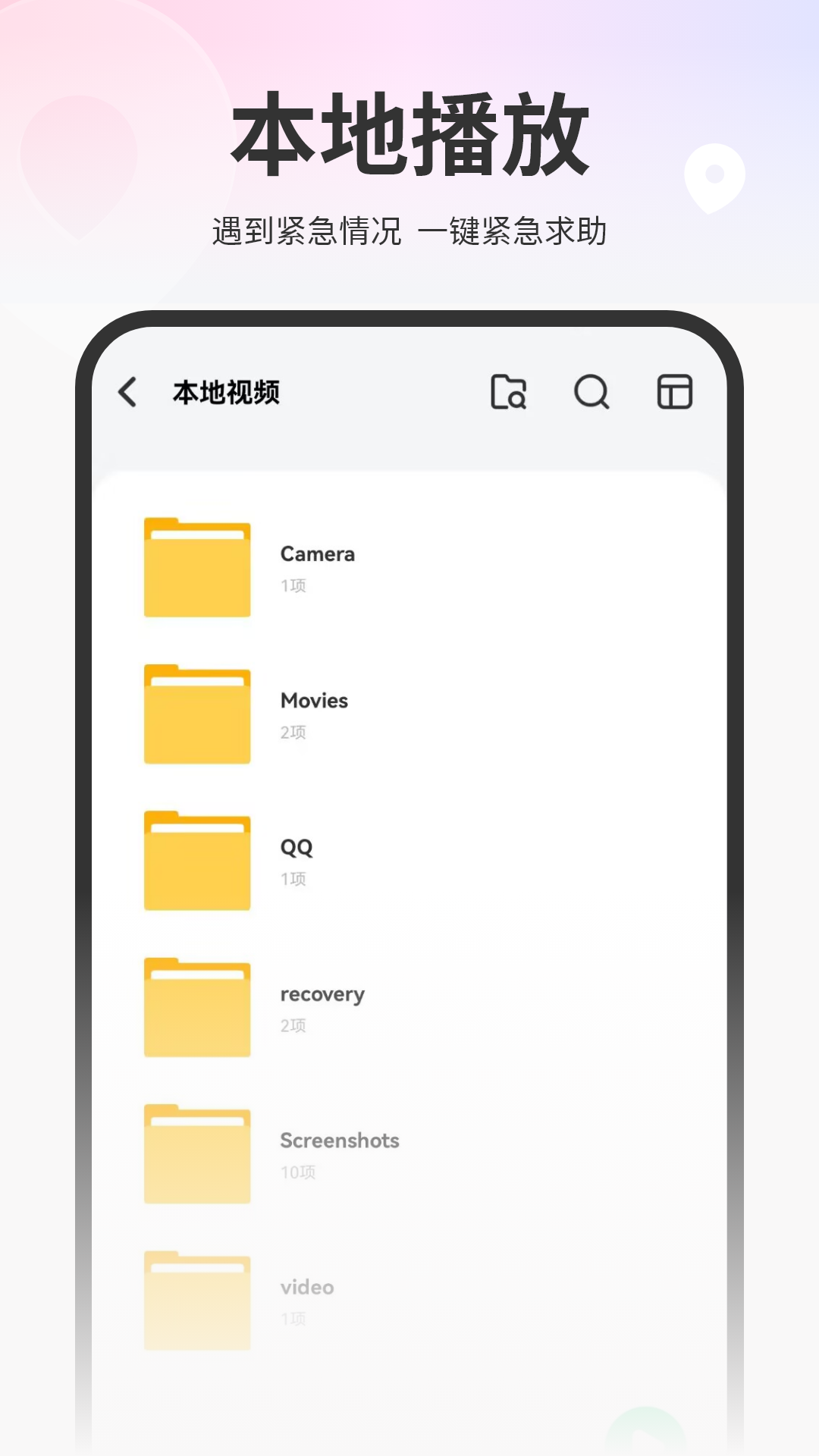Tap the 1项 label under Camera
This screenshot has height=1456, width=819.
pyautogui.click(x=294, y=585)
